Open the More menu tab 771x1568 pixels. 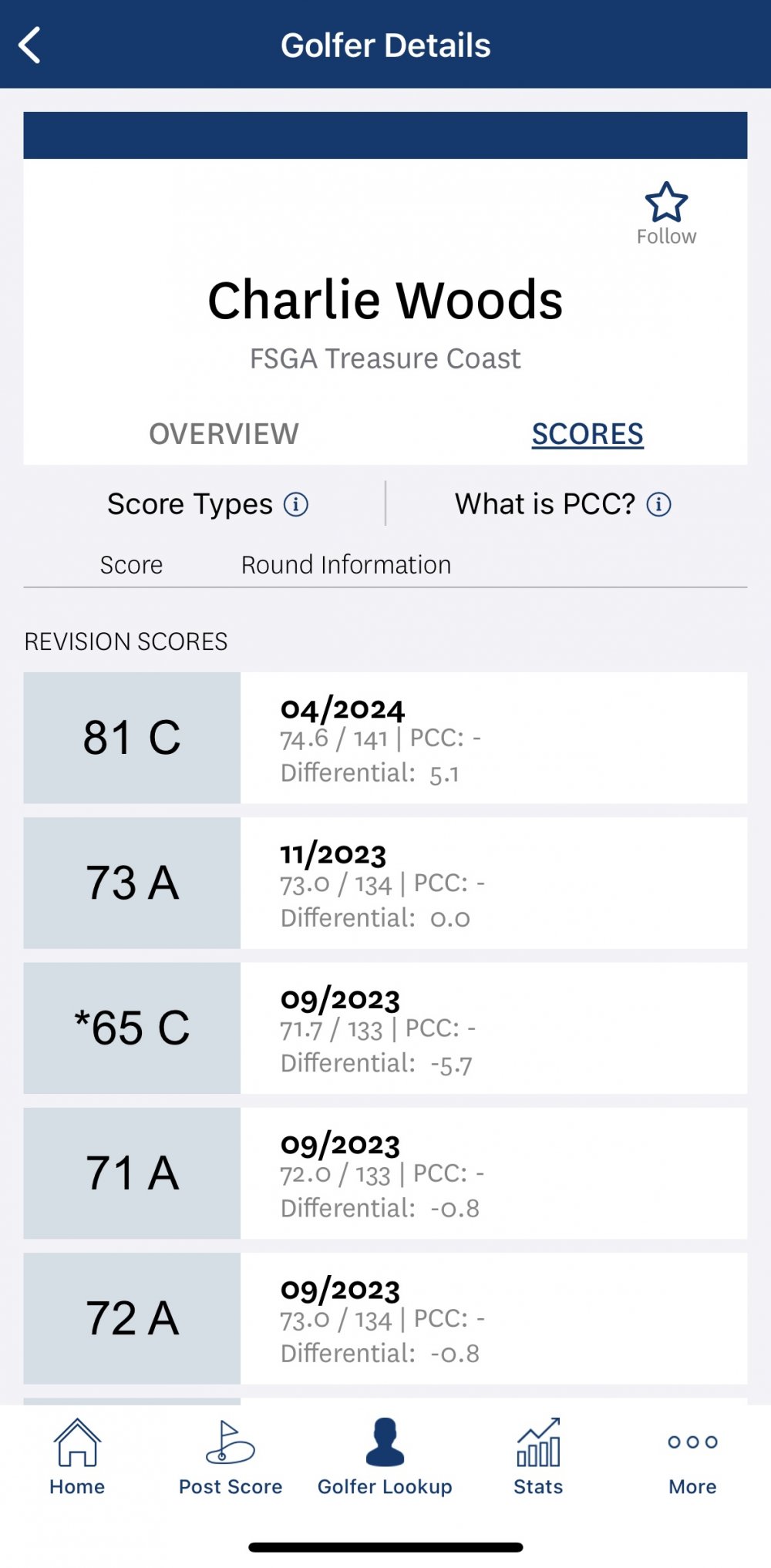click(692, 1456)
